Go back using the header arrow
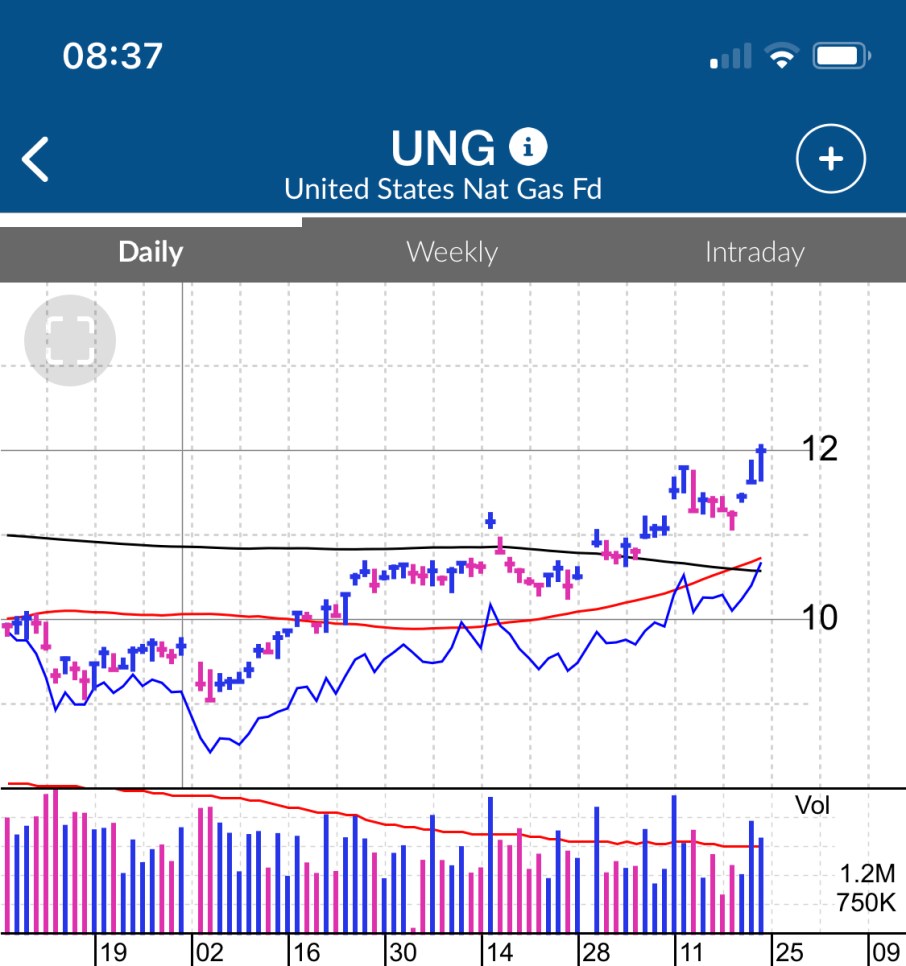This screenshot has width=906, height=966. pyautogui.click(x=36, y=160)
